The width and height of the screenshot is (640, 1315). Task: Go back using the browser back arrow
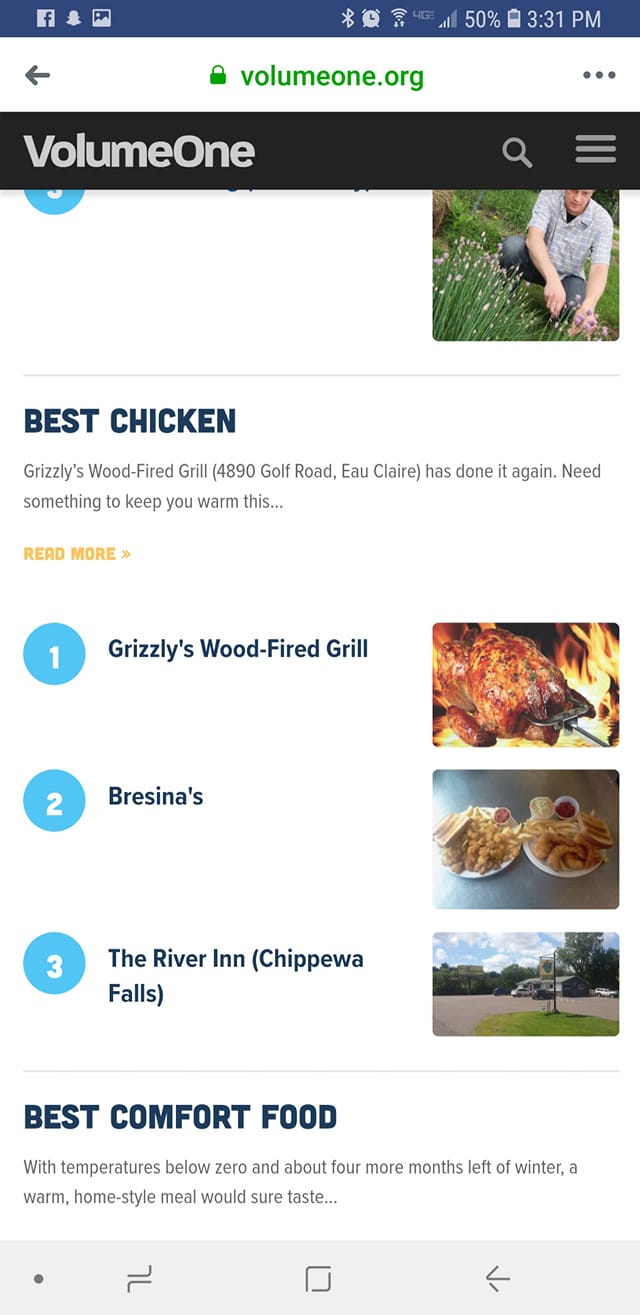pyautogui.click(x=38, y=75)
